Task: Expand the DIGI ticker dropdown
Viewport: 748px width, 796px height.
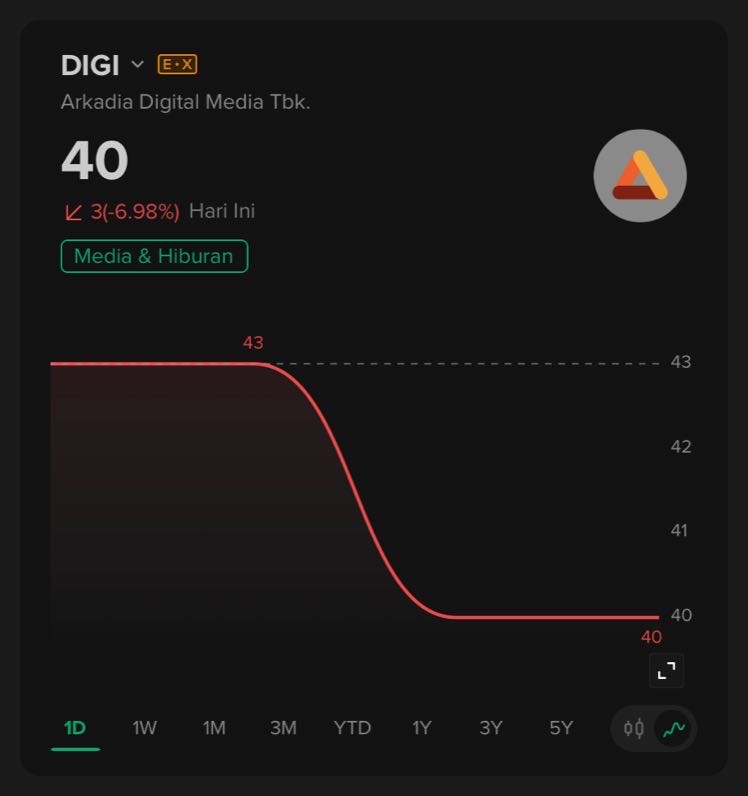Action: pos(137,65)
